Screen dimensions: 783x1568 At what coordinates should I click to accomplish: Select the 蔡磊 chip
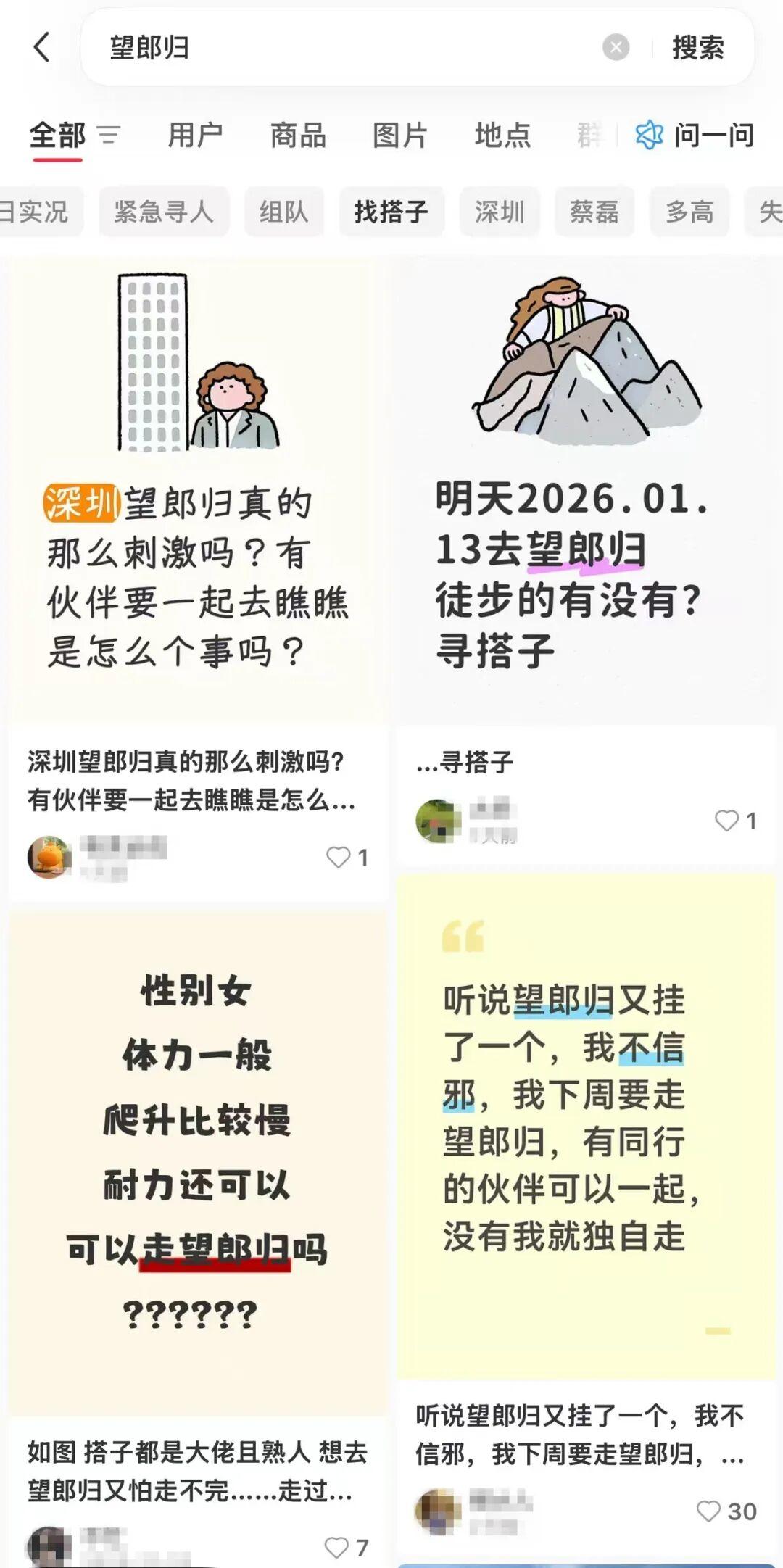[594, 212]
